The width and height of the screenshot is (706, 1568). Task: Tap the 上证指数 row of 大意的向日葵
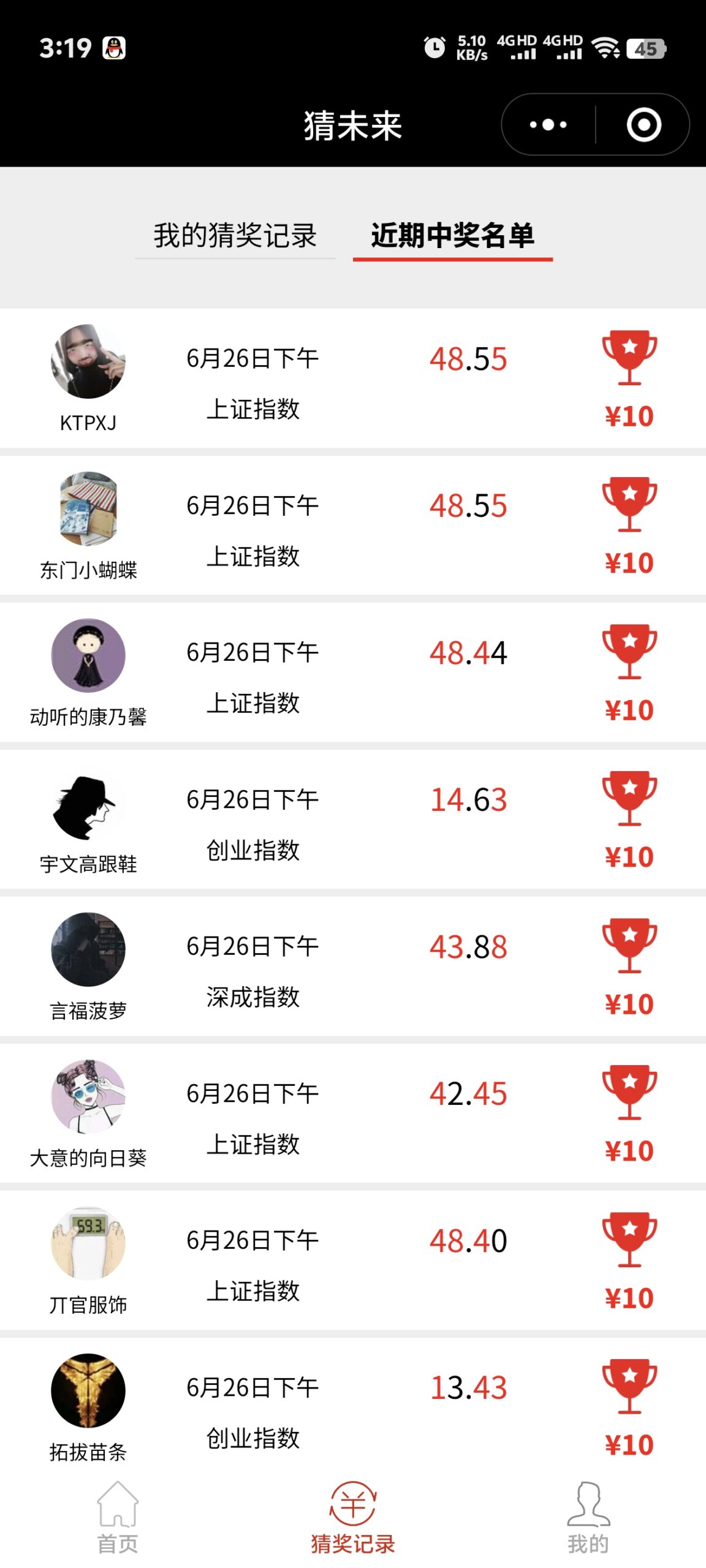(x=254, y=1145)
